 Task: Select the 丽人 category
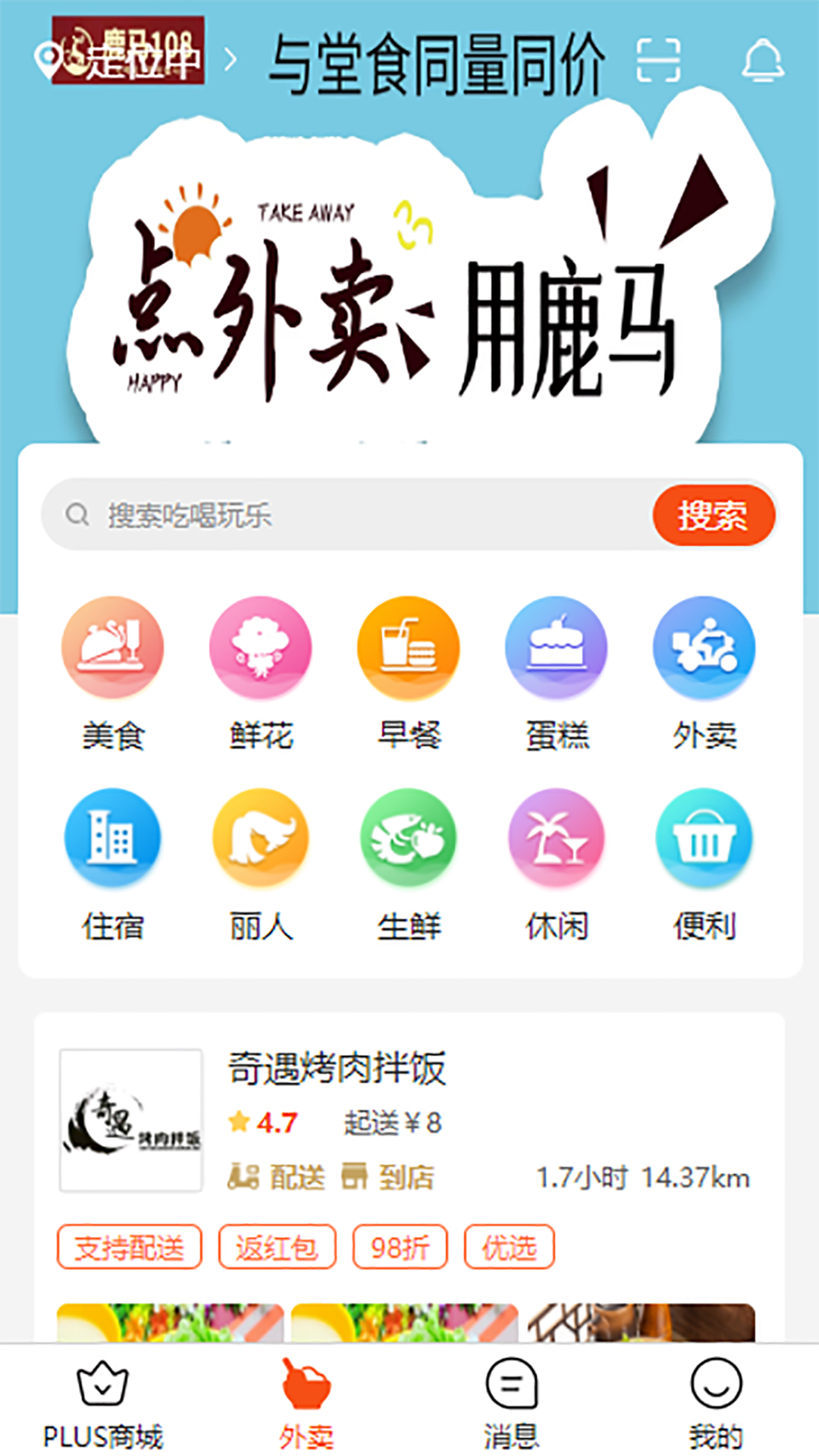pos(261,863)
